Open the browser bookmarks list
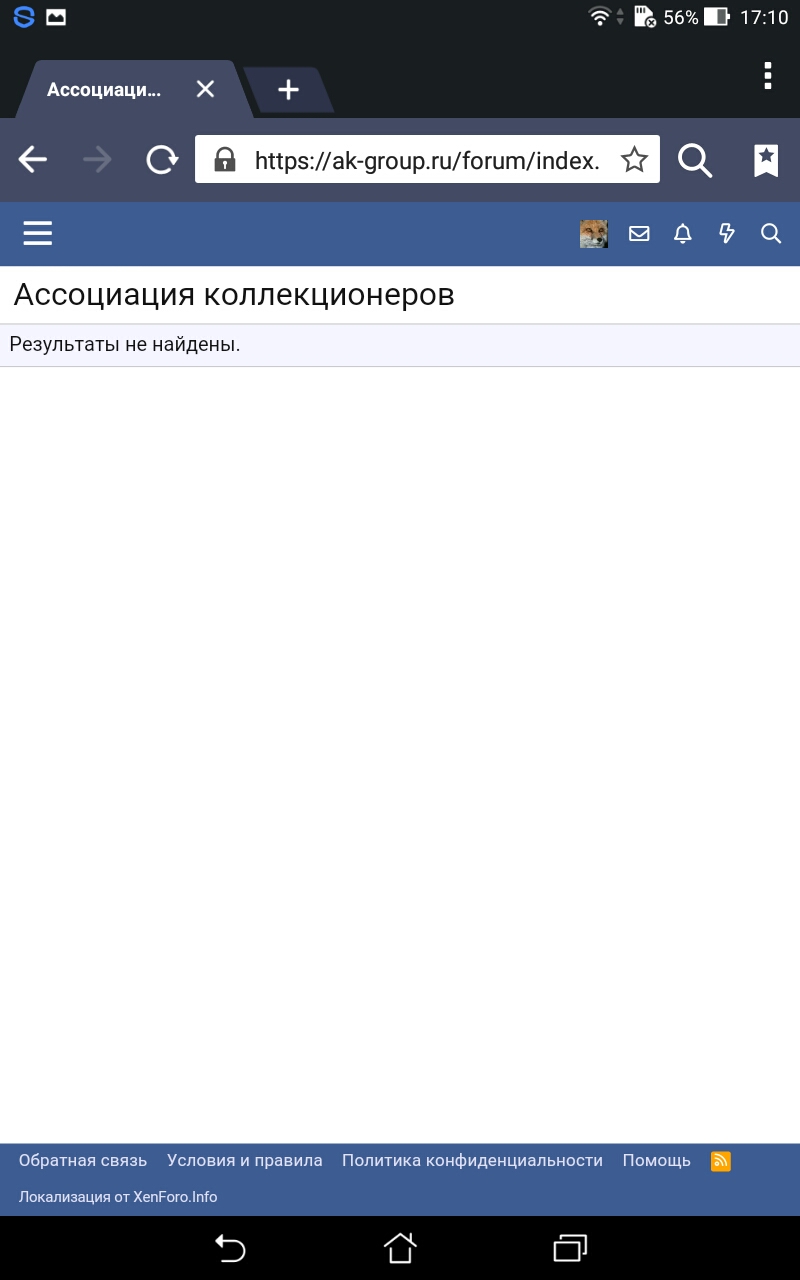The height and width of the screenshot is (1280, 800). (x=766, y=160)
